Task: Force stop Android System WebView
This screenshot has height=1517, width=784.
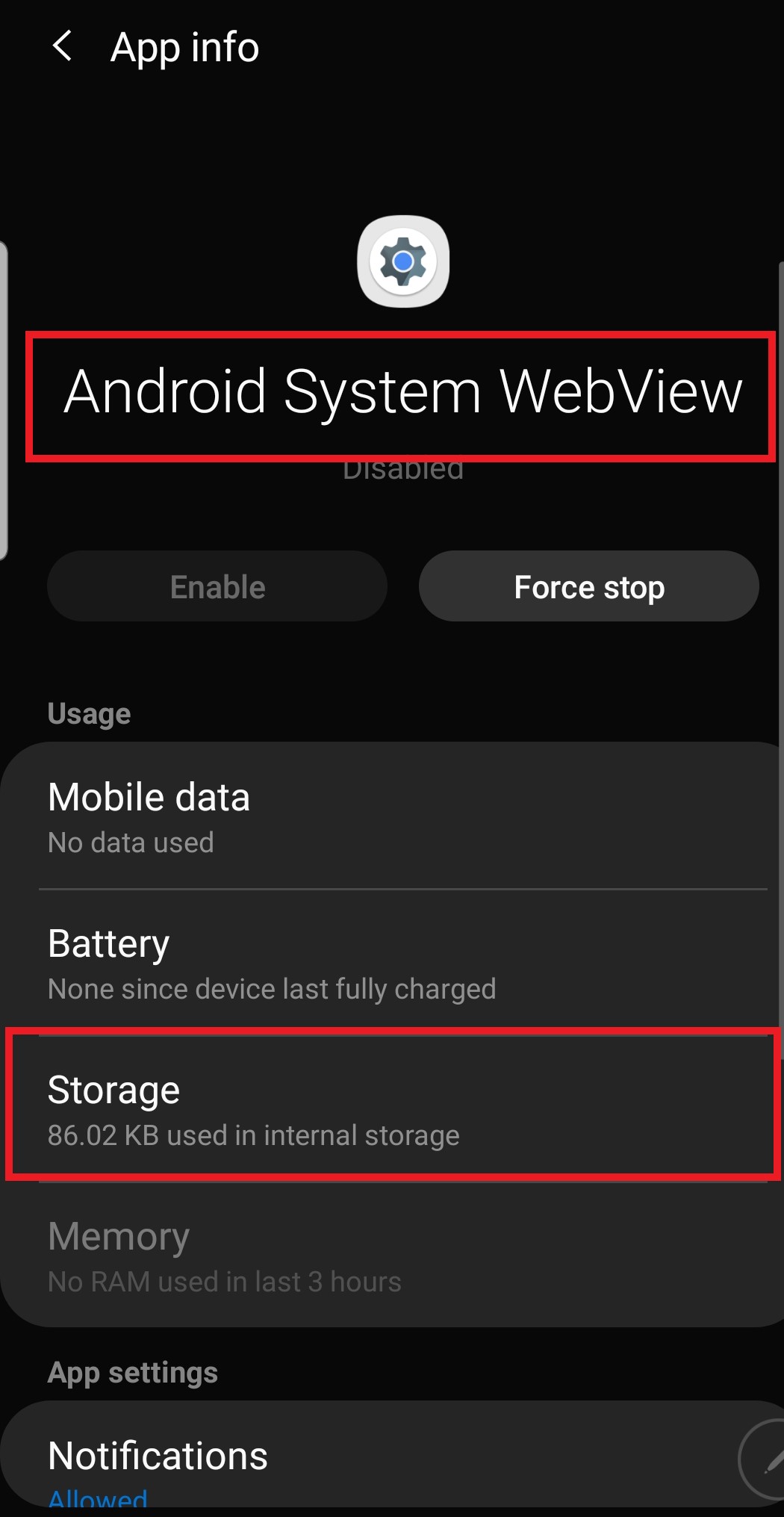Action: tap(589, 586)
